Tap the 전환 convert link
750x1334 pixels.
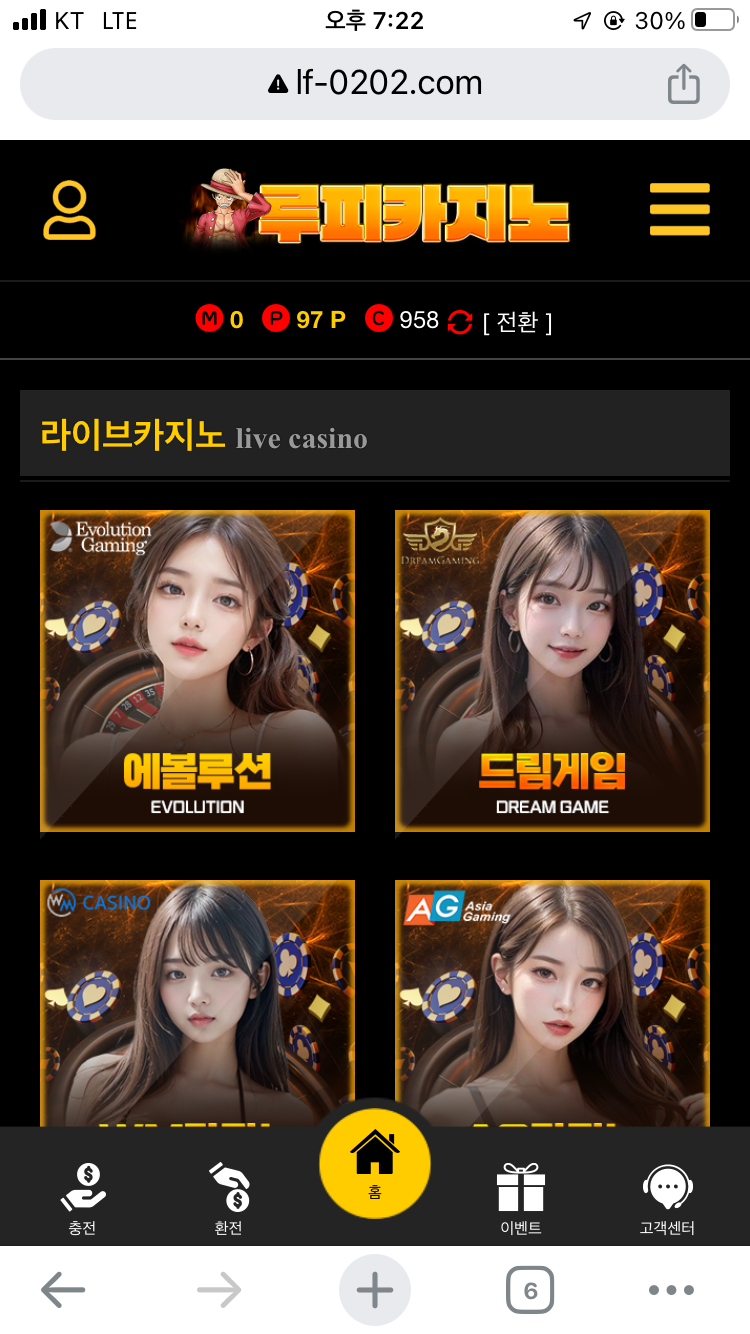pyautogui.click(x=517, y=321)
